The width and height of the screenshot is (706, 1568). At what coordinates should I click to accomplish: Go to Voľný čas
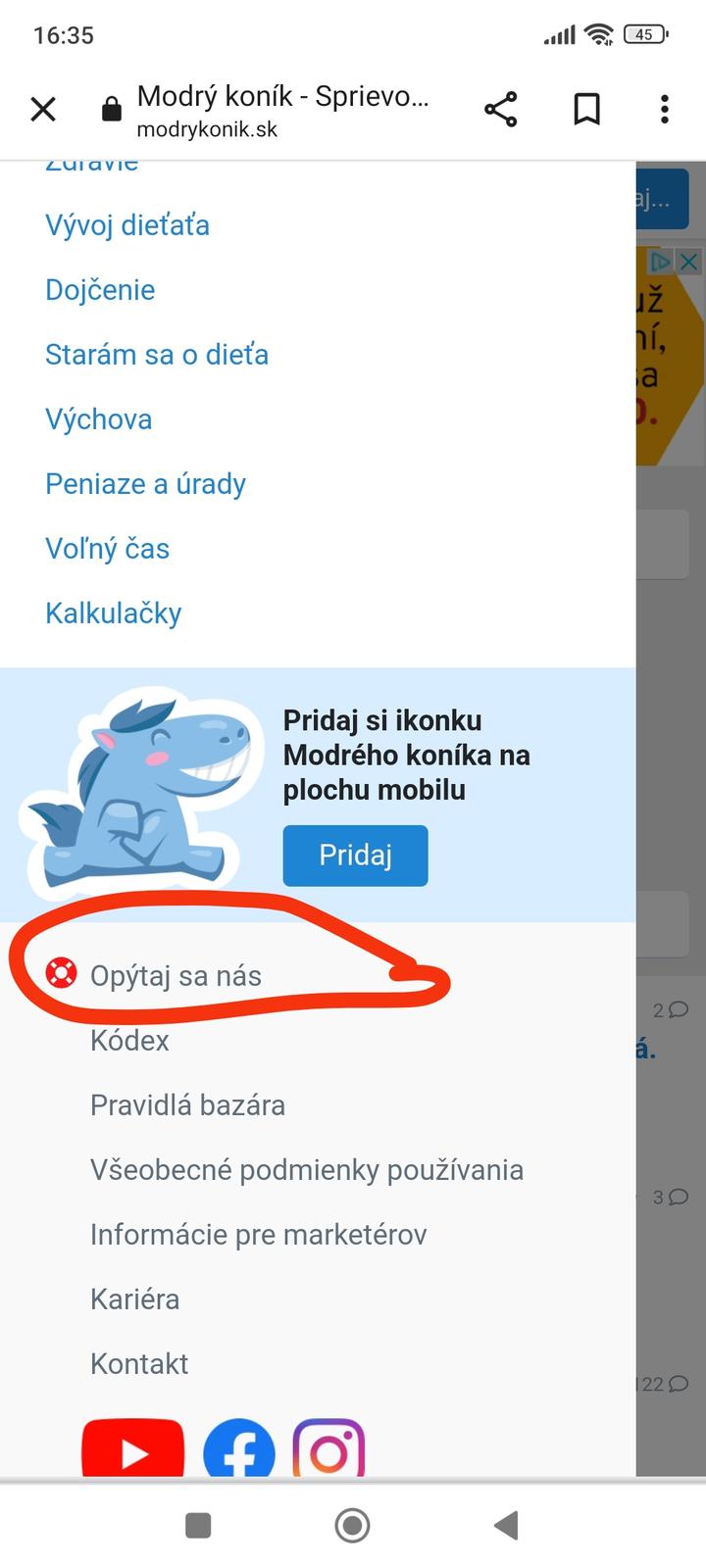(108, 549)
